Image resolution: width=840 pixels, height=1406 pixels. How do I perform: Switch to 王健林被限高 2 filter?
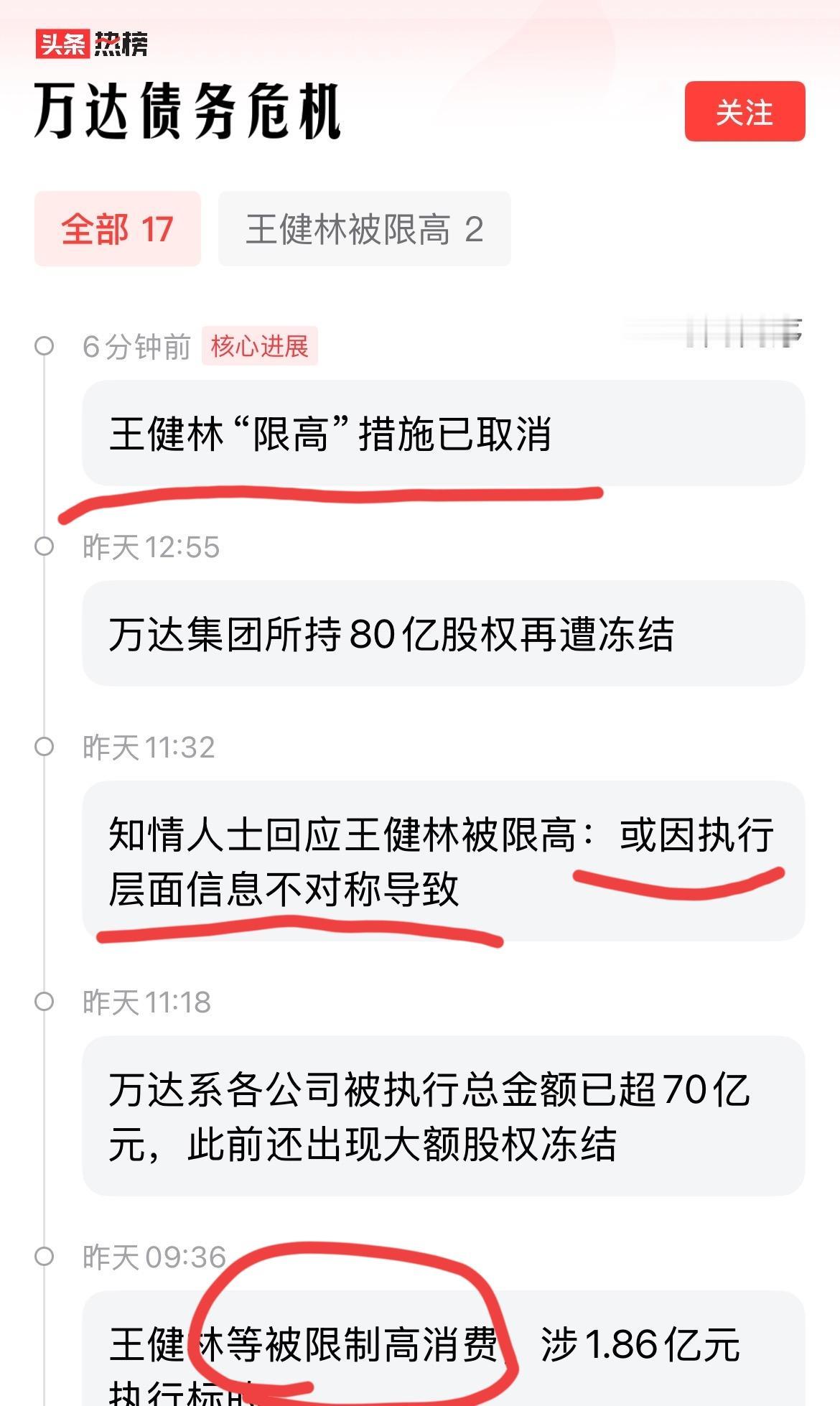point(364,229)
